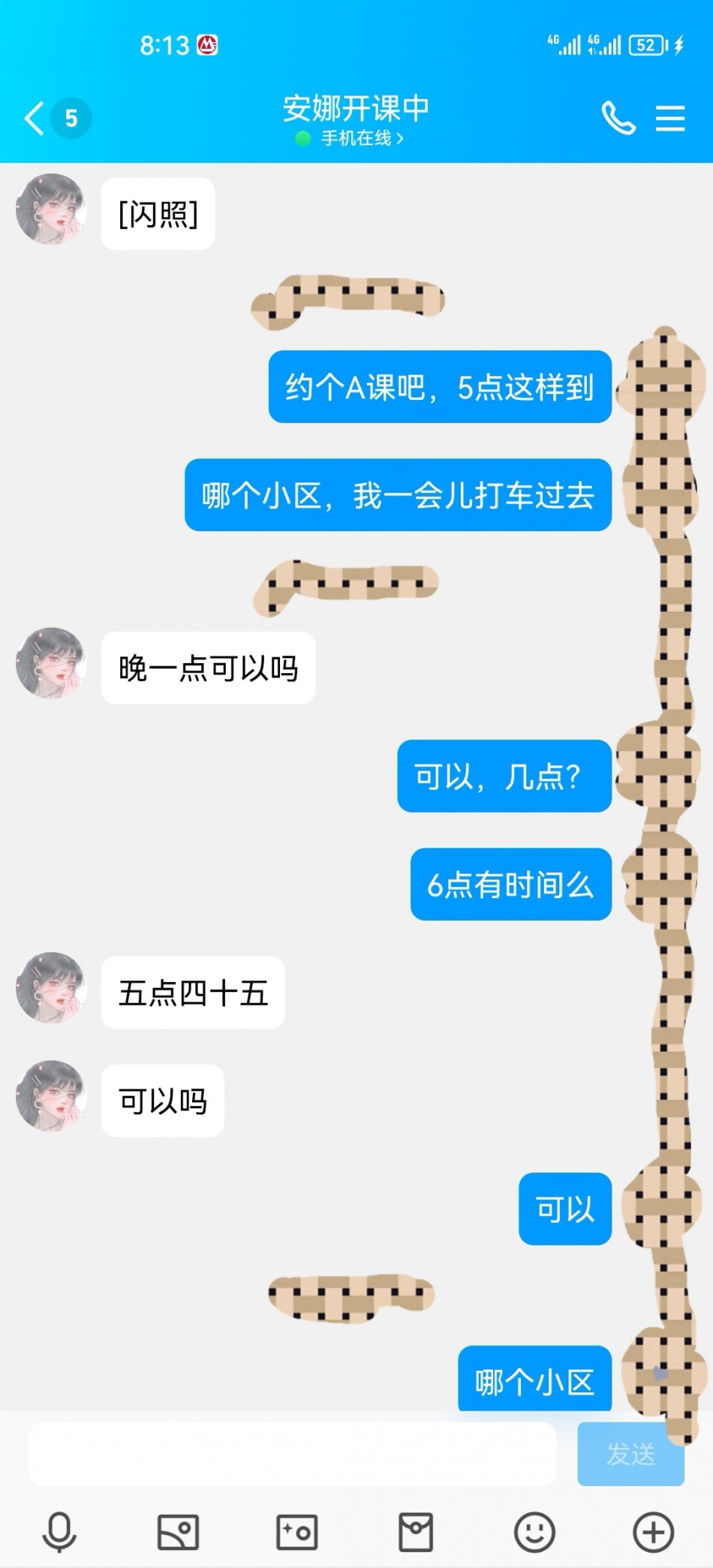
Task: Open the chat settings menu
Action: pyautogui.click(x=669, y=119)
